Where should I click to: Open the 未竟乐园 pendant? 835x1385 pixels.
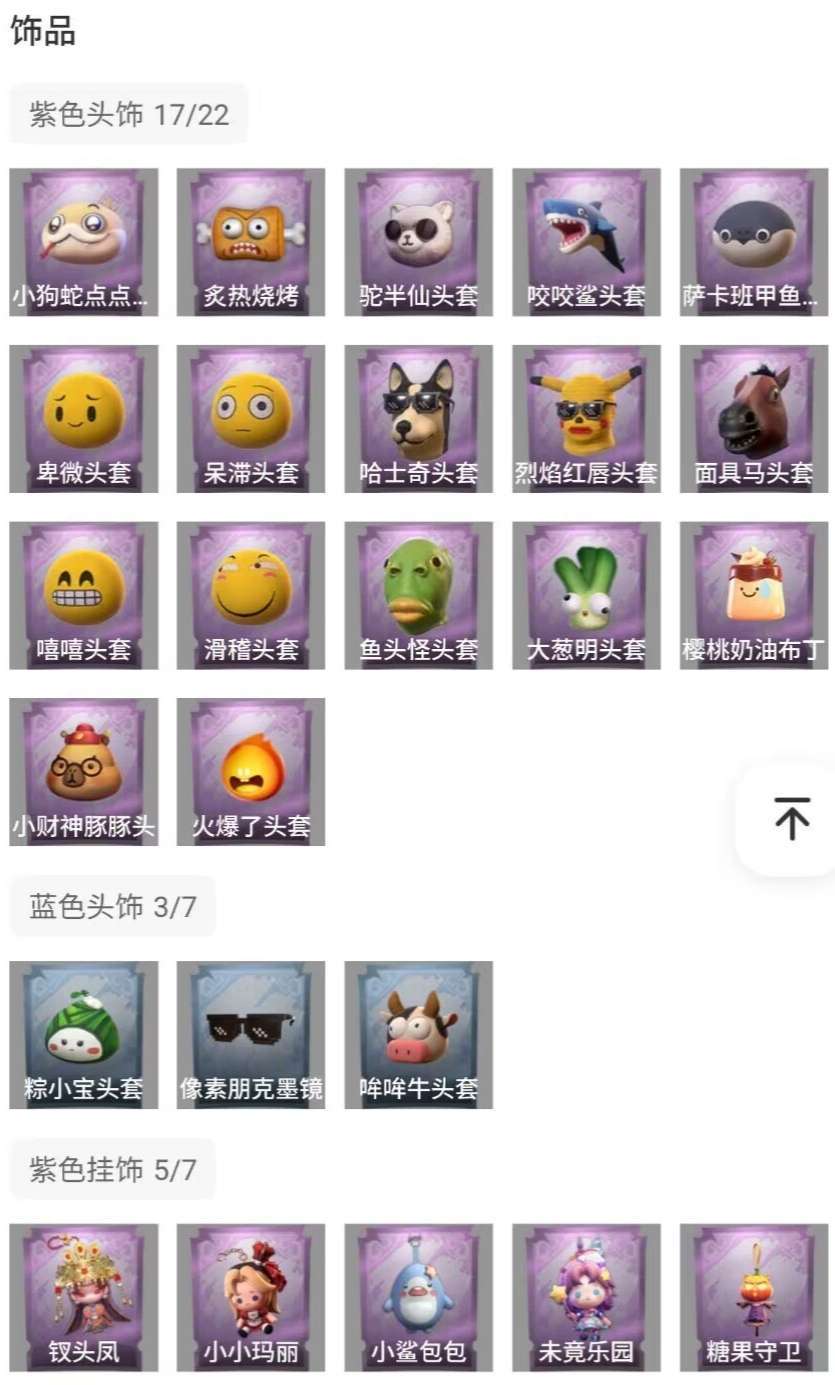pos(585,1297)
